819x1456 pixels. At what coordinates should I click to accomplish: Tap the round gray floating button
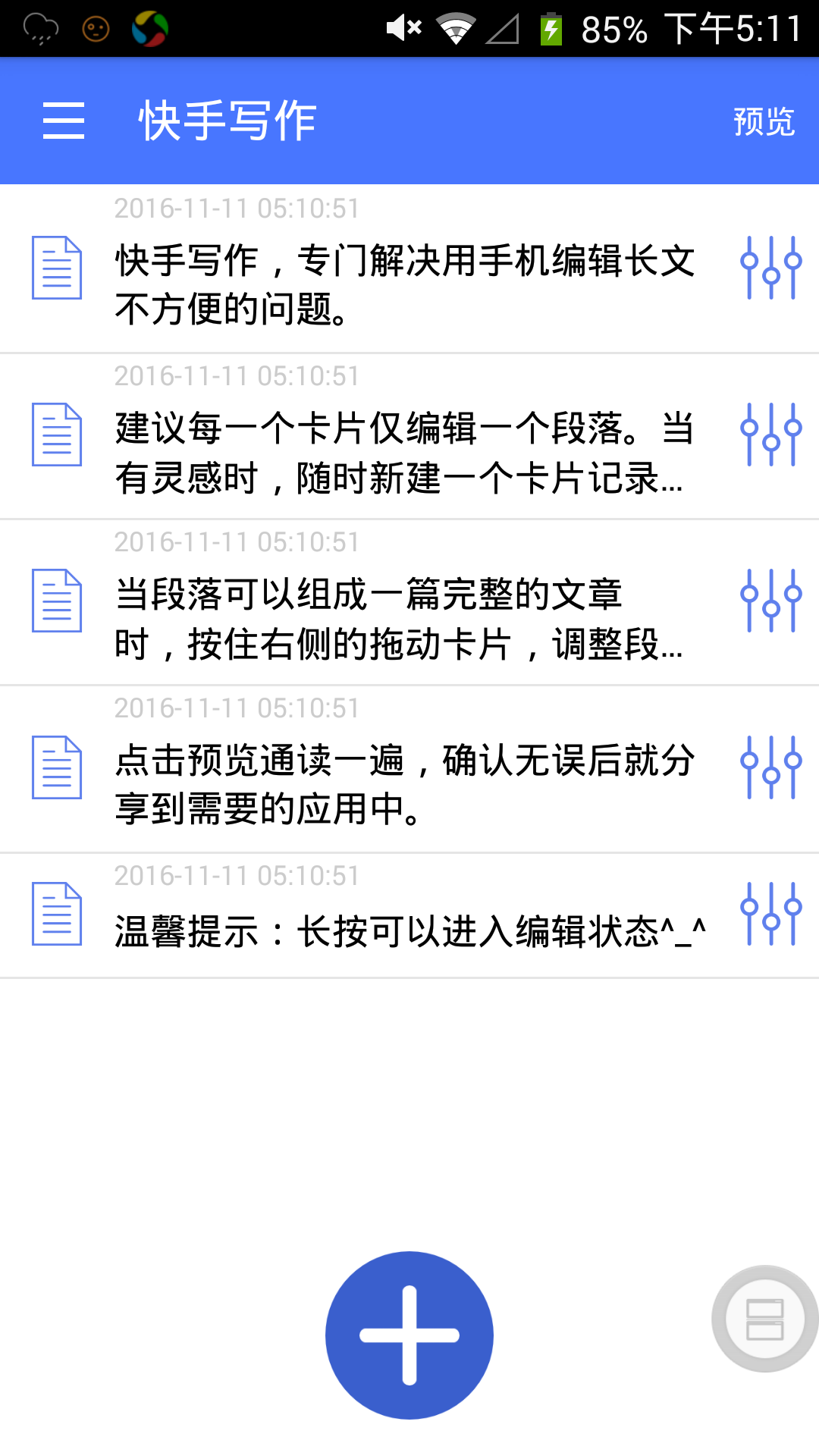(764, 1319)
